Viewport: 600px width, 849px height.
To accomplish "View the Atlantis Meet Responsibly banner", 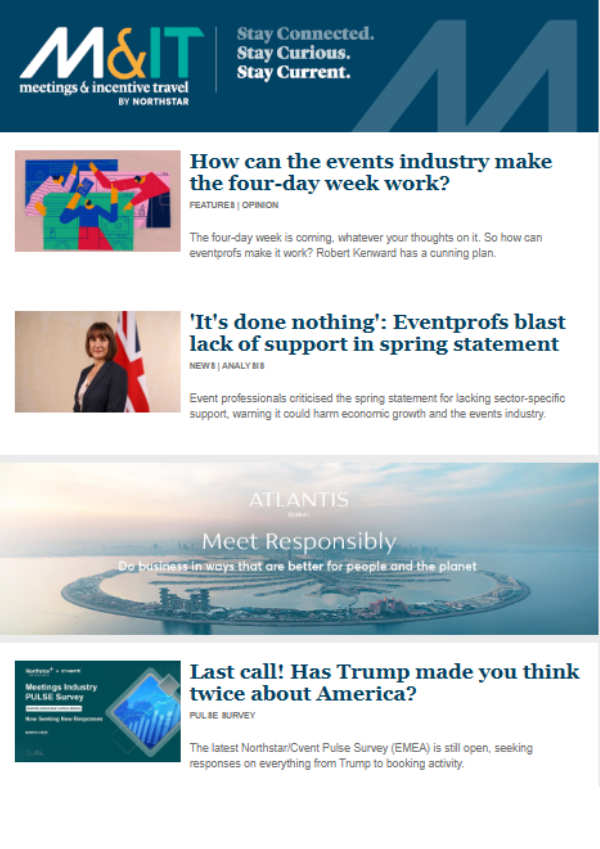I will (x=299, y=547).
